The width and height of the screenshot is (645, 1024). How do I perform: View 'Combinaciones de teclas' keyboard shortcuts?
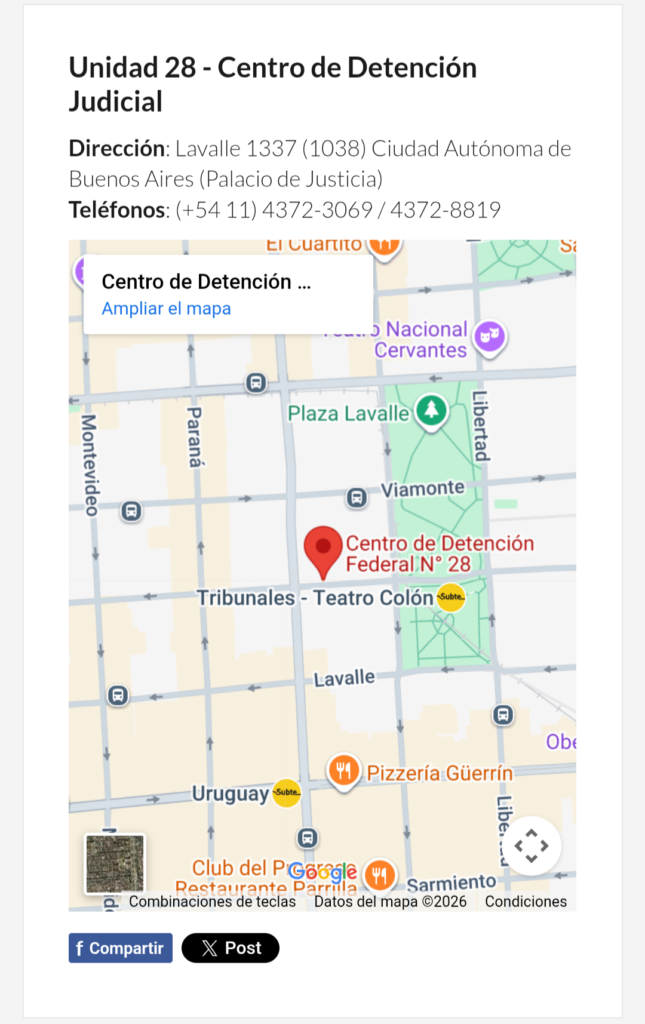point(212,901)
